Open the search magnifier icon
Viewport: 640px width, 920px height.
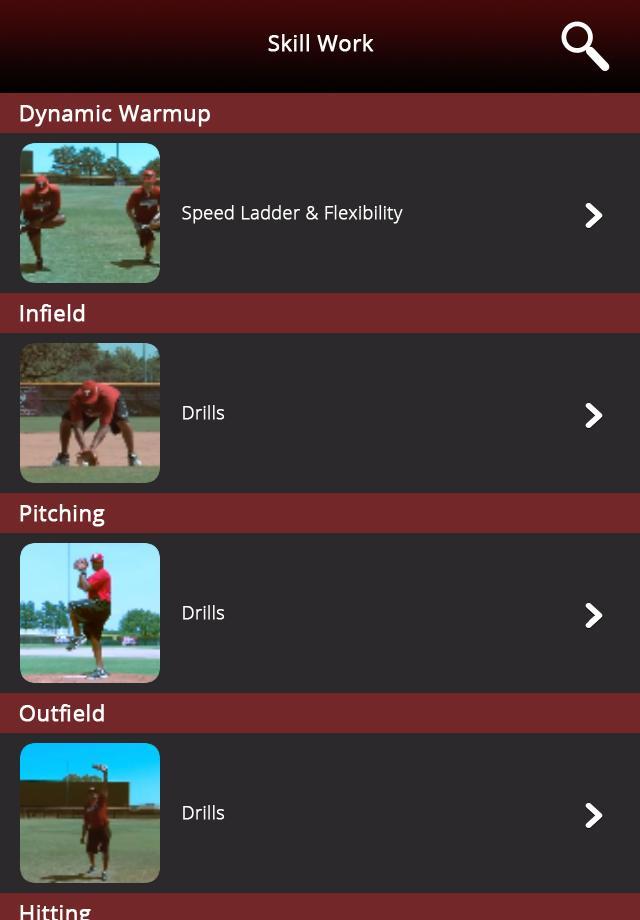[585, 46]
